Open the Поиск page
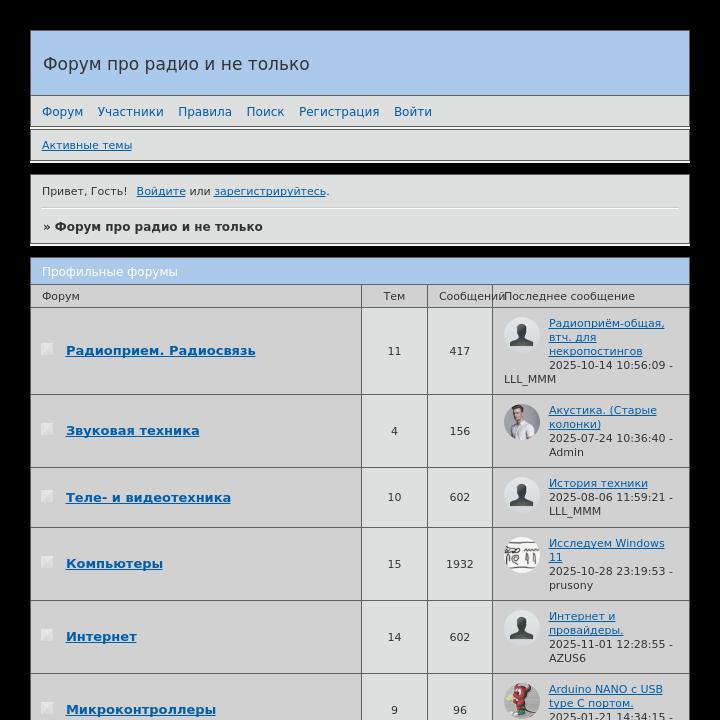Viewport: 720px width, 720px height. coord(265,112)
